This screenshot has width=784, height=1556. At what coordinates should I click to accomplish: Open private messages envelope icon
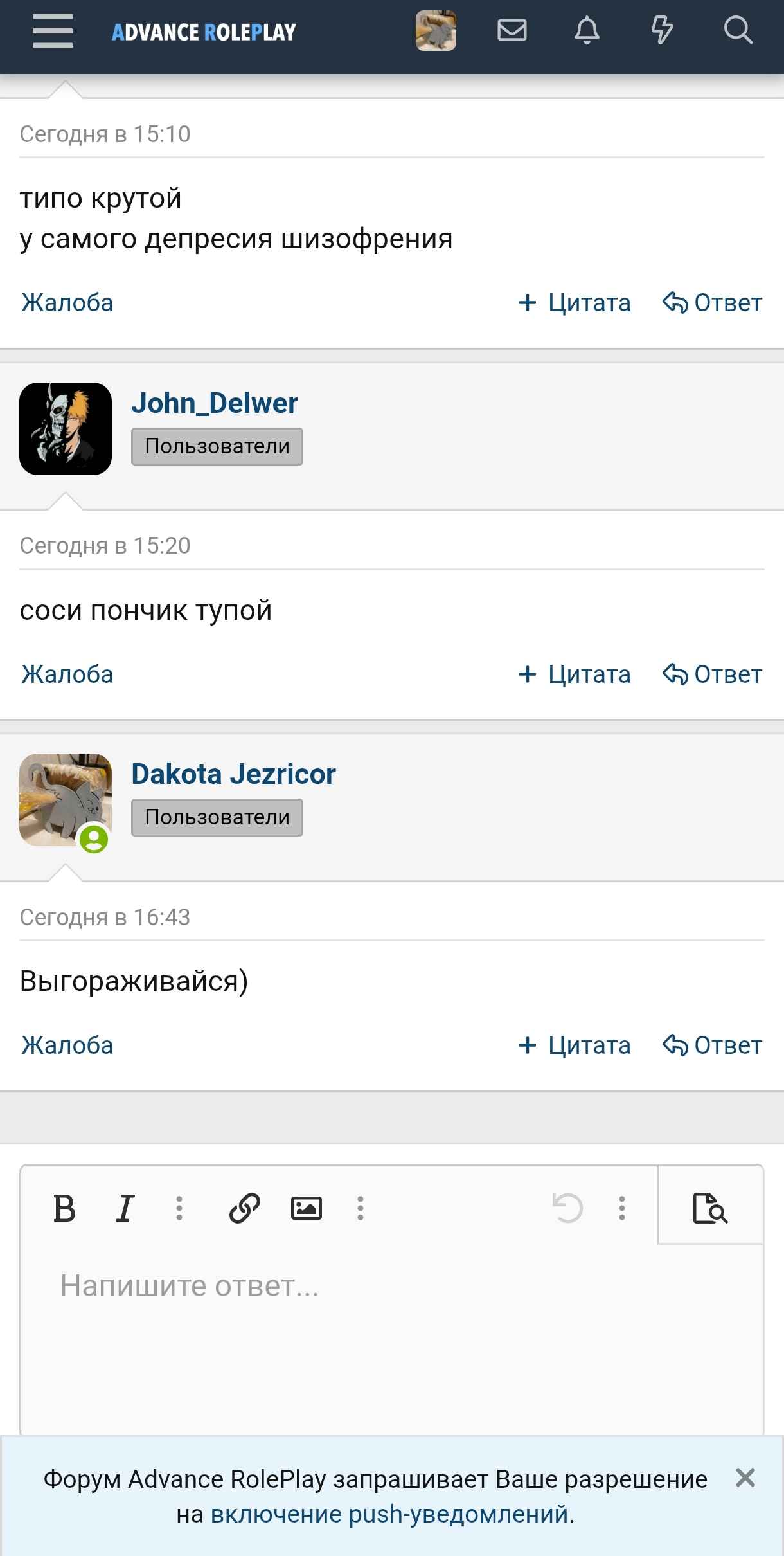512,30
